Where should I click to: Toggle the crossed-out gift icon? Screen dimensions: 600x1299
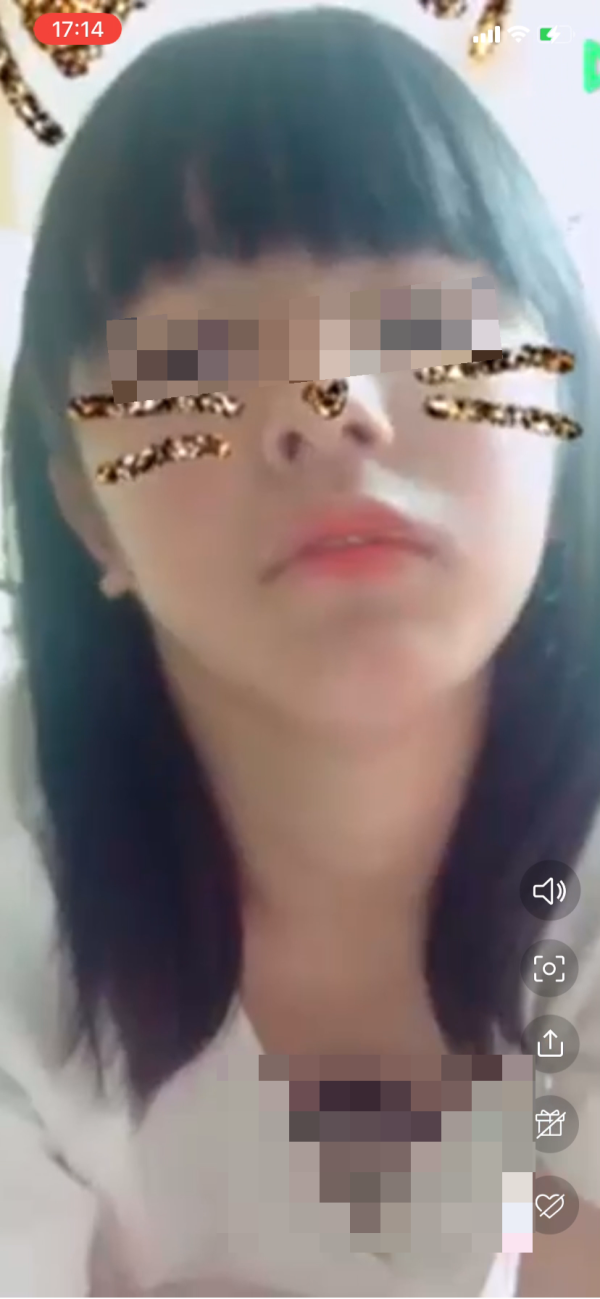point(549,1124)
